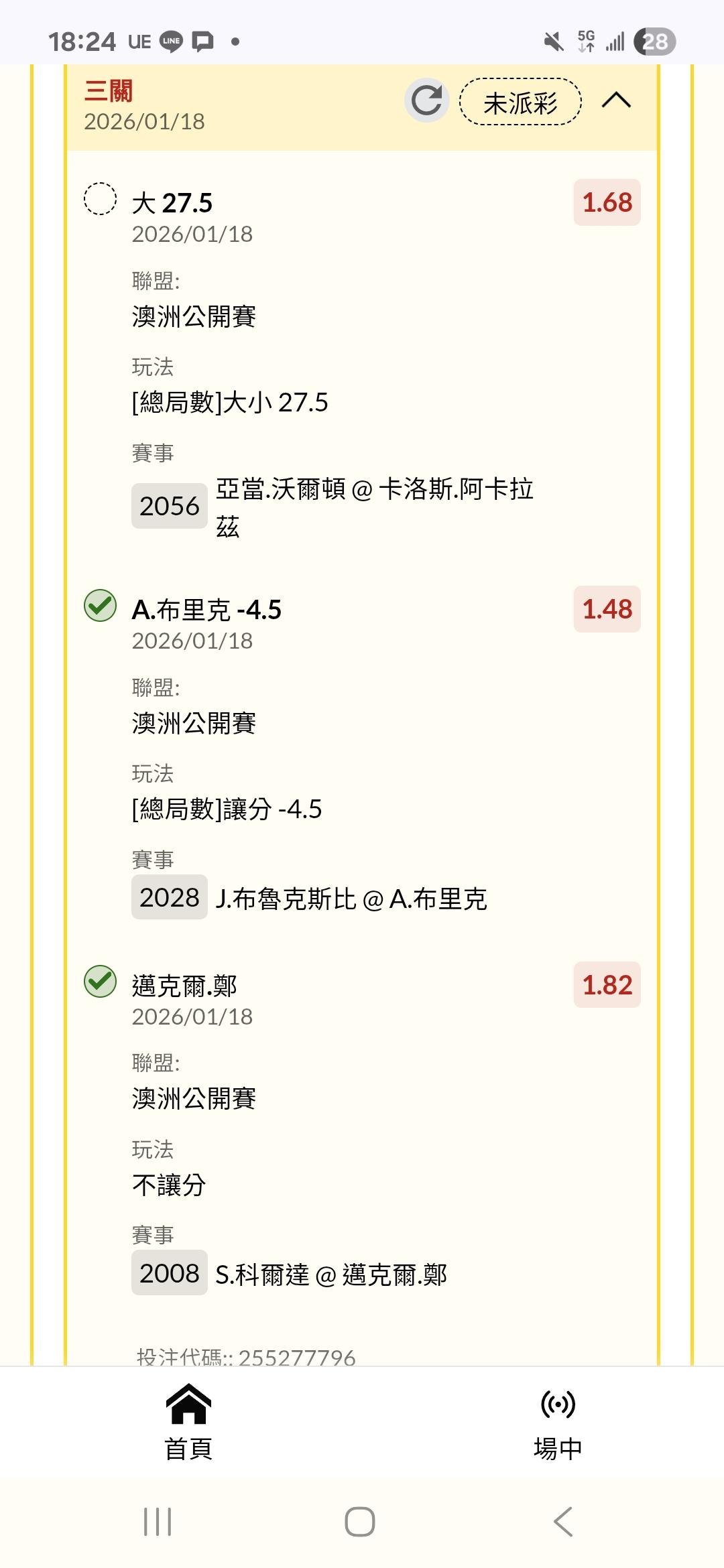
Task: Open the recent apps view
Action: [158, 1522]
